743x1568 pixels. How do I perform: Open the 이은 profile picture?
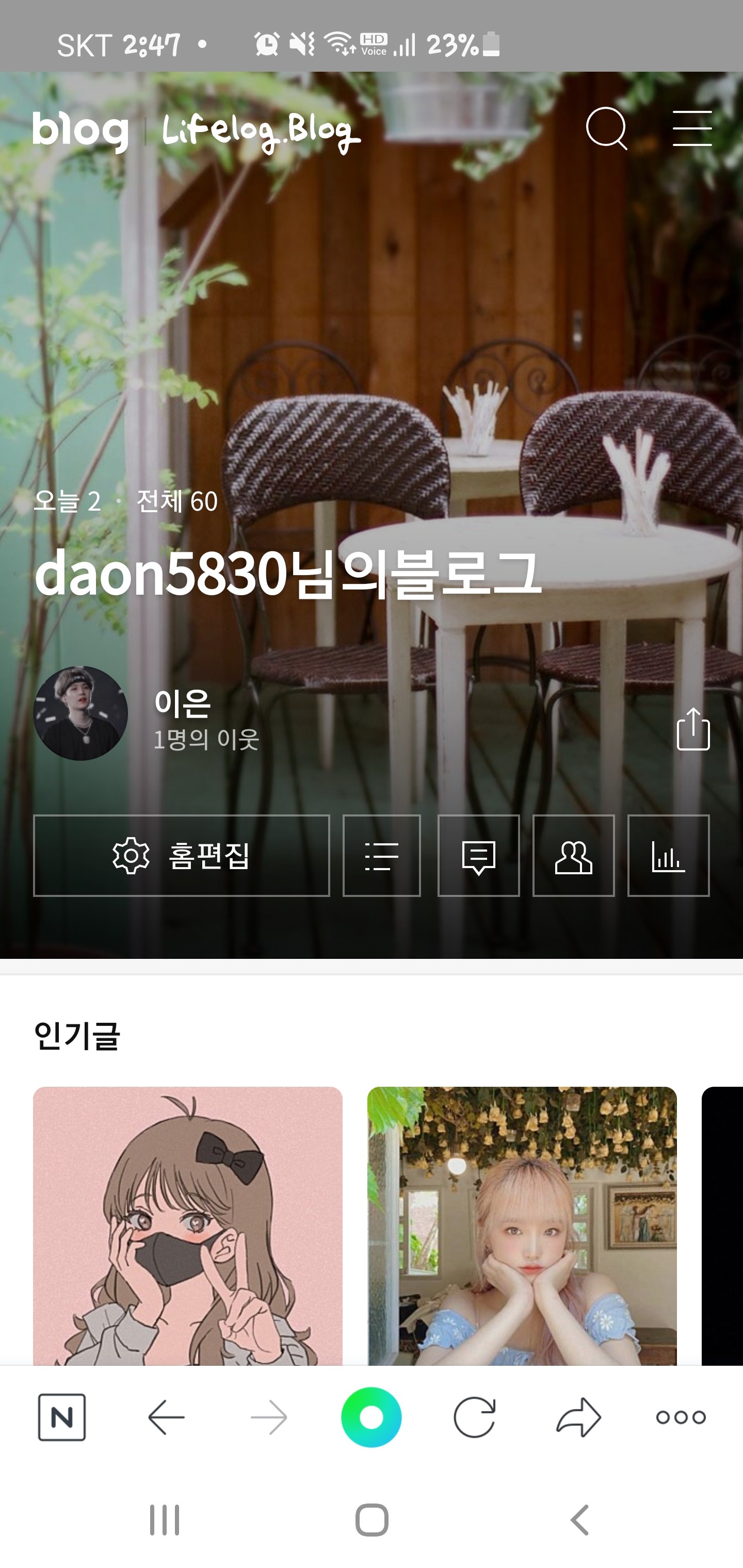pyautogui.click(x=80, y=713)
